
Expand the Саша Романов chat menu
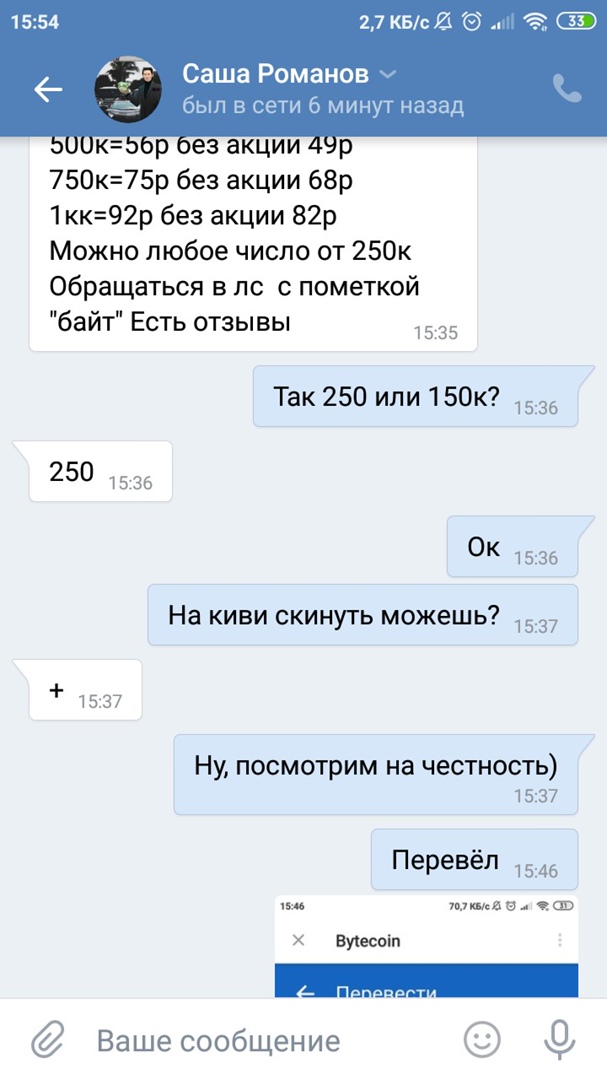point(389,75)
